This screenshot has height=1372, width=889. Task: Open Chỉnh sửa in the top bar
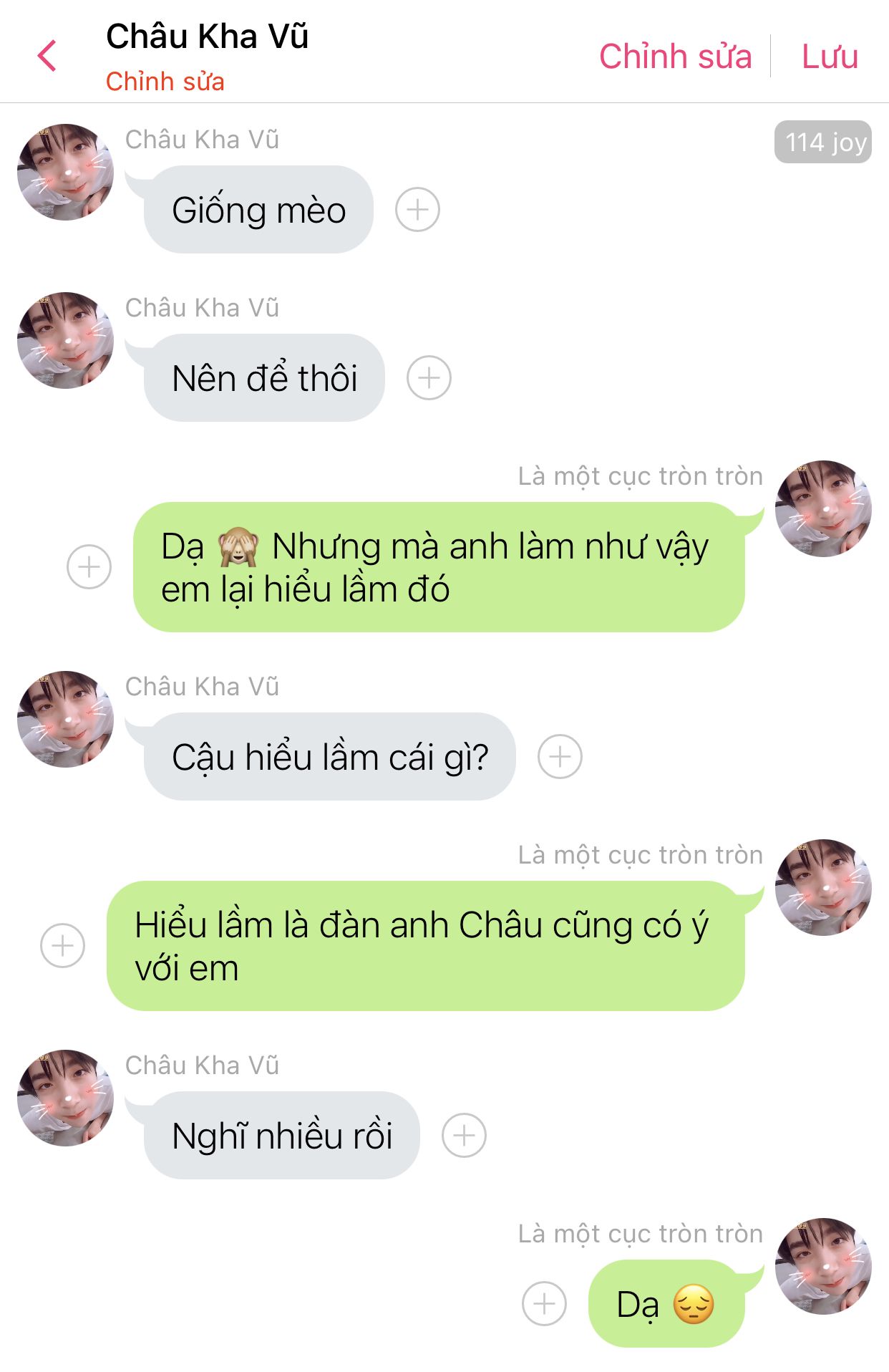coord(675,56)
